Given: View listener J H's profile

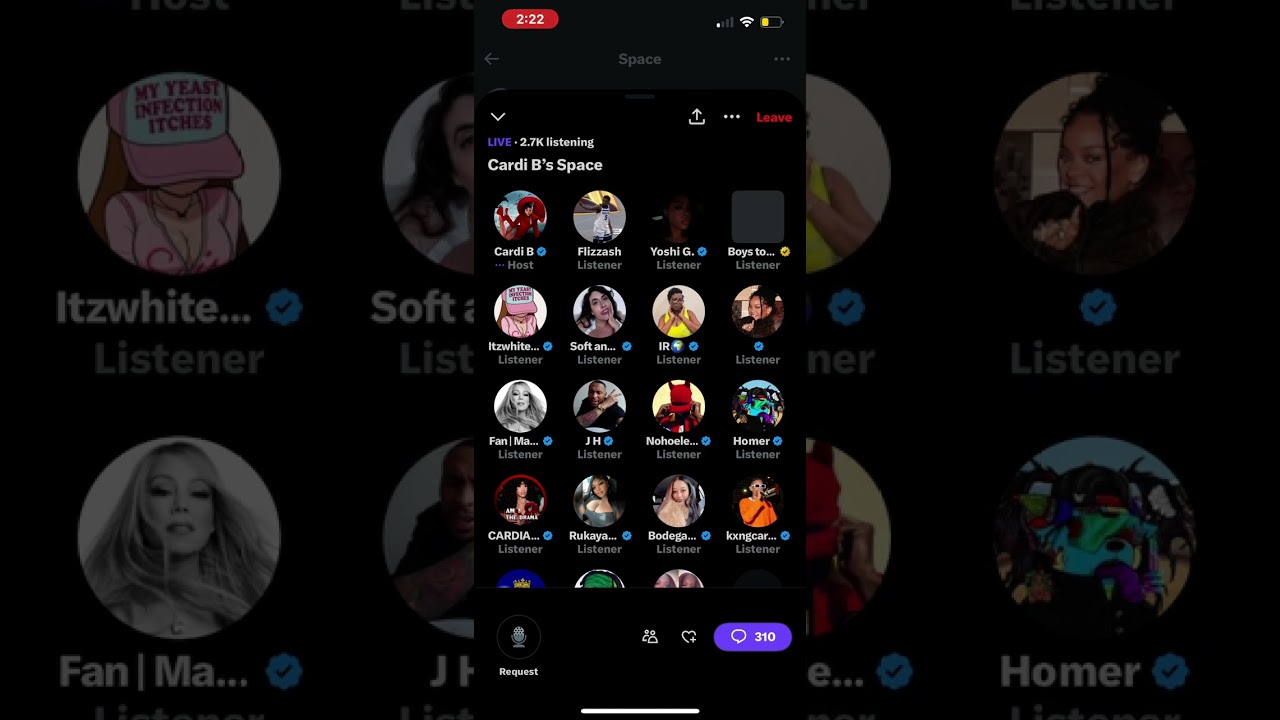Looking at the screenshot, I should pyautogui.click(x=599, y=407).
